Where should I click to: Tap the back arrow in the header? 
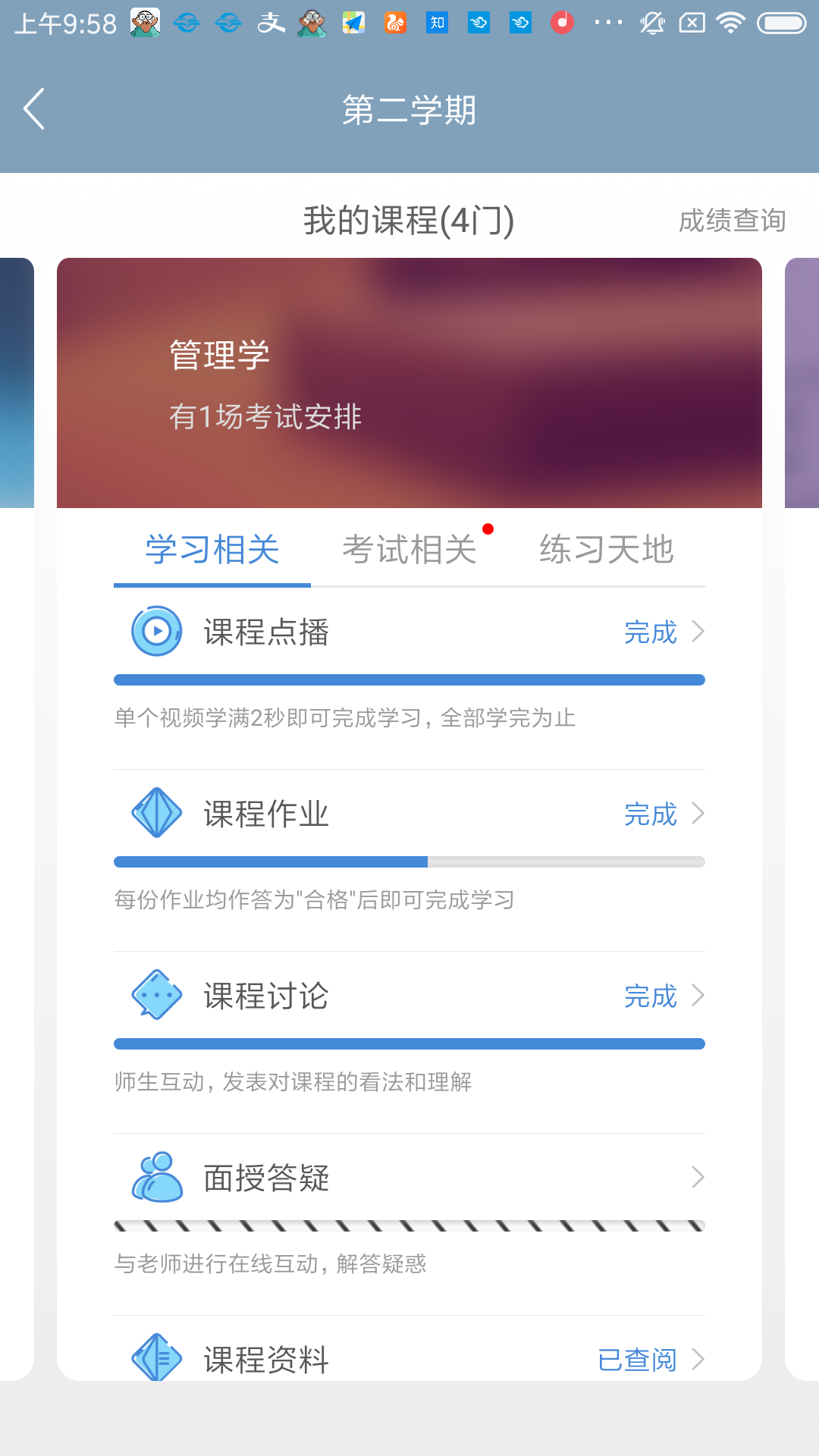tap(34, 108)
